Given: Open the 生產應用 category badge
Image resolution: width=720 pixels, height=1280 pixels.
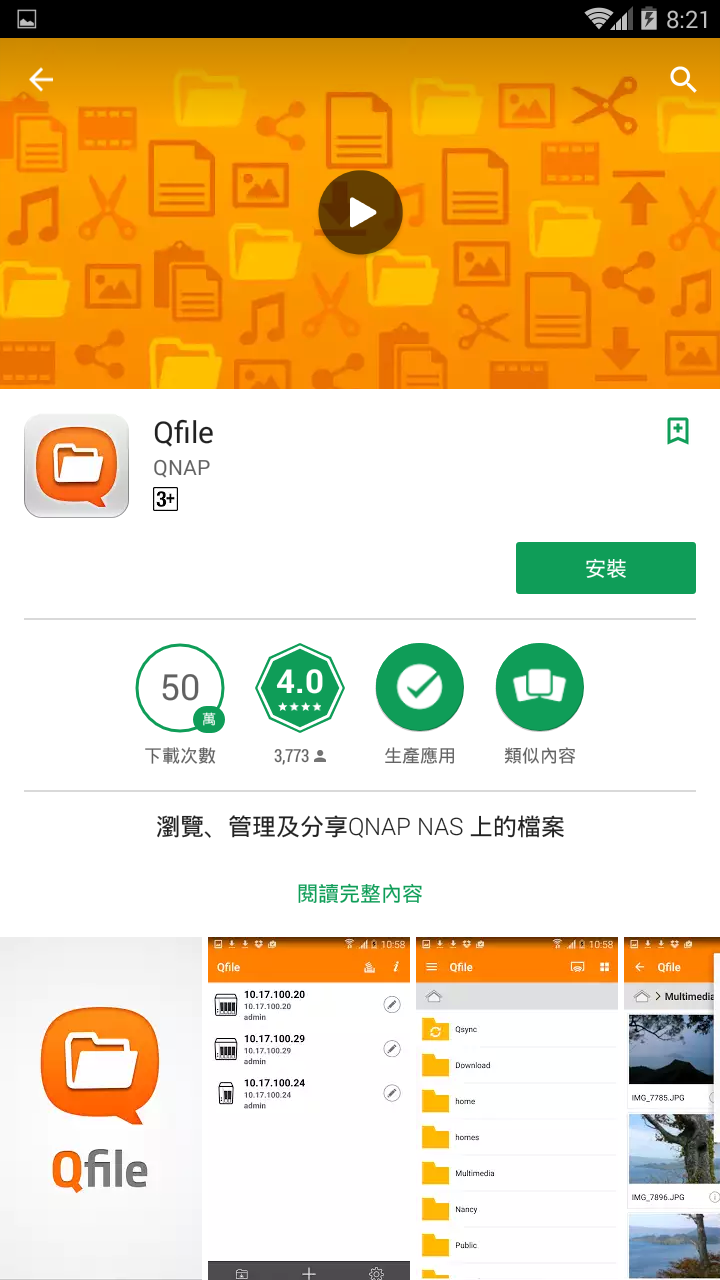Looking at the screenshot, I should [x=420, y=687].
